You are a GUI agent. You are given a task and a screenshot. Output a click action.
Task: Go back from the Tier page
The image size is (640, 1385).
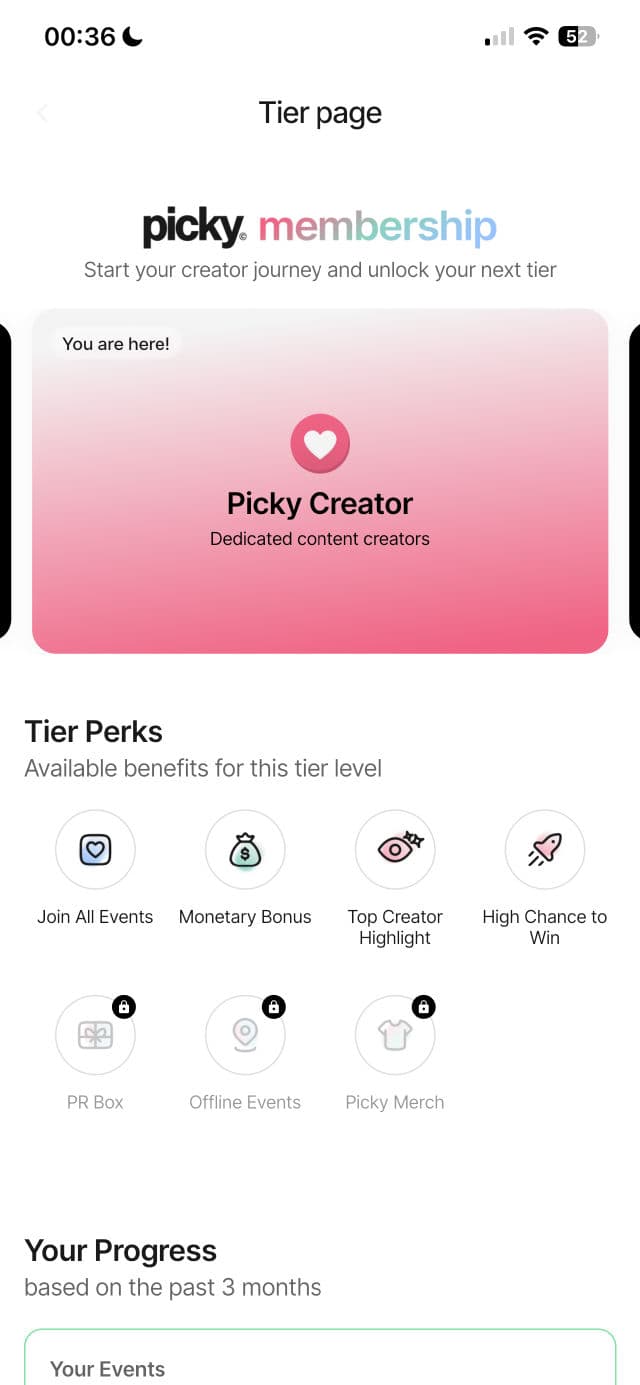[42, 113]
